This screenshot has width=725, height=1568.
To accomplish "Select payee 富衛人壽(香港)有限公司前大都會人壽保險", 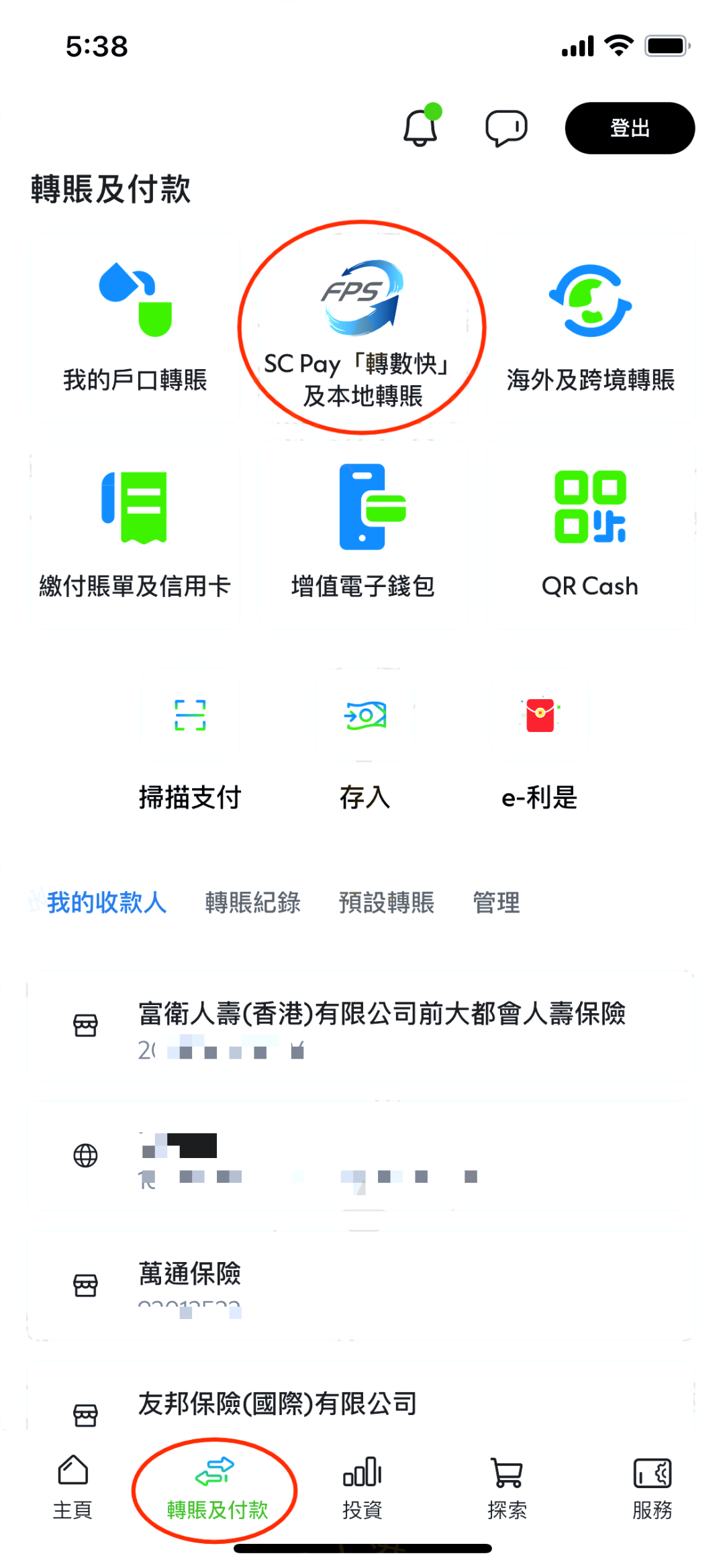I will tap(360, 1026).
